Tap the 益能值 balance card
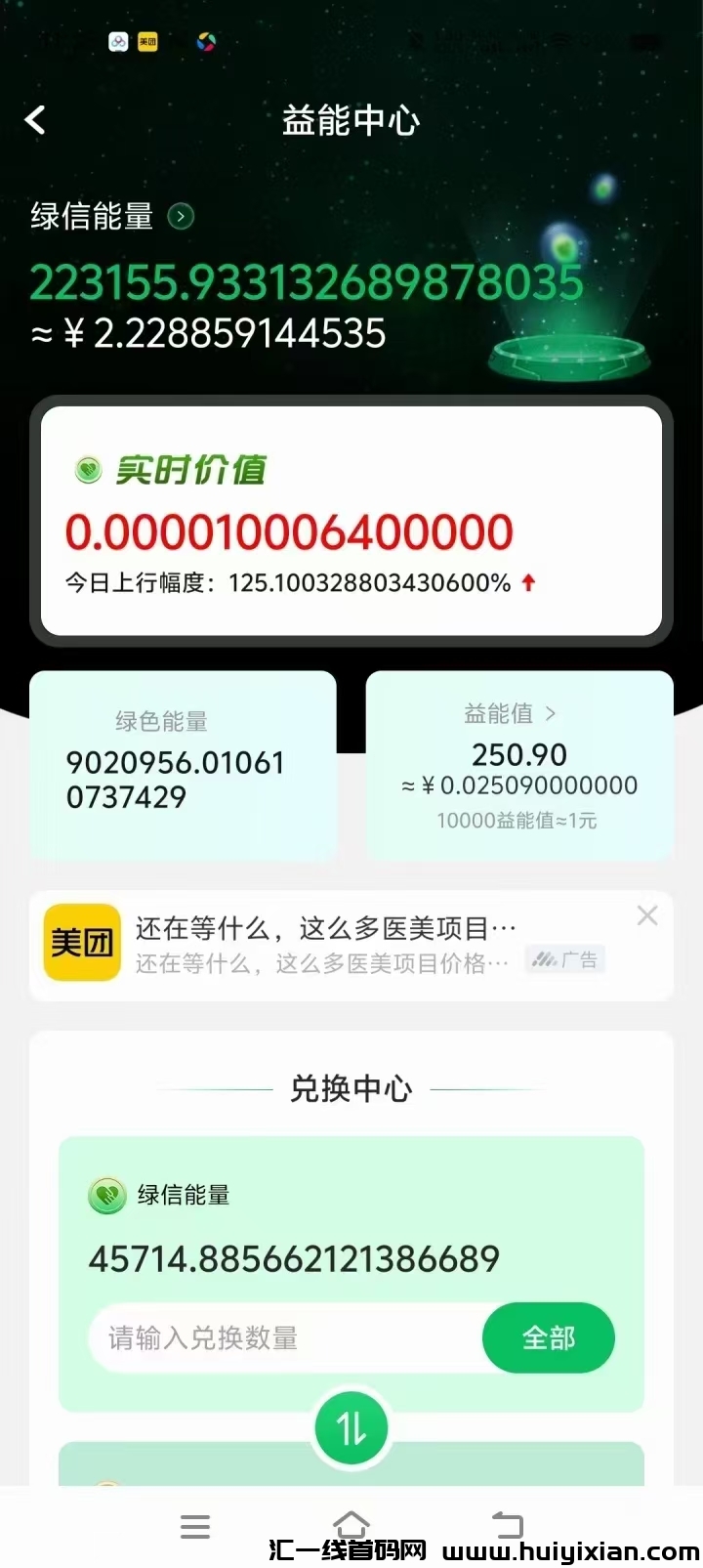 click(x=518, y=766)
